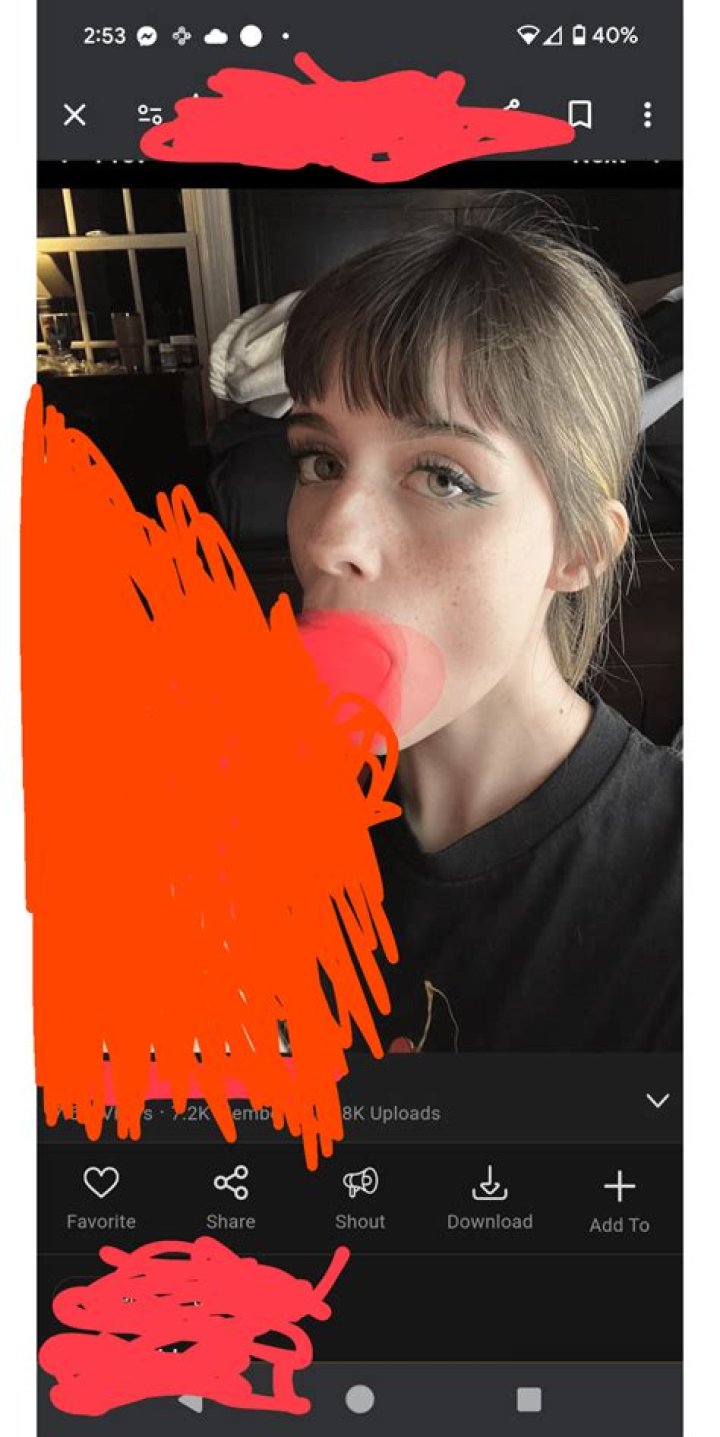Mark this photo as Favorite
The width and height of the screenshot is (720, 1437).
pos(100,1196)
